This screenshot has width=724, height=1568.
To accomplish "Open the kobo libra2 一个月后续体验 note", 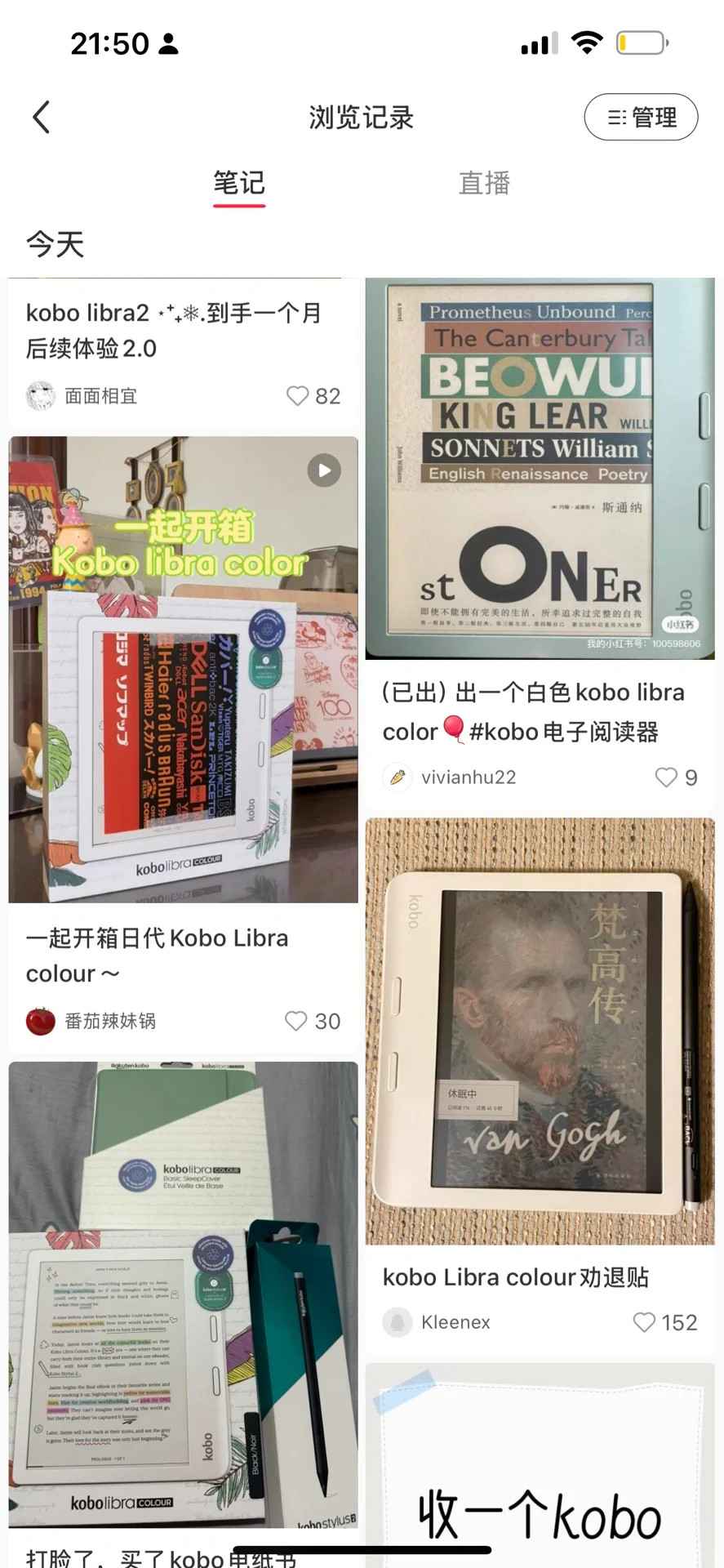I will click(174, 330).
